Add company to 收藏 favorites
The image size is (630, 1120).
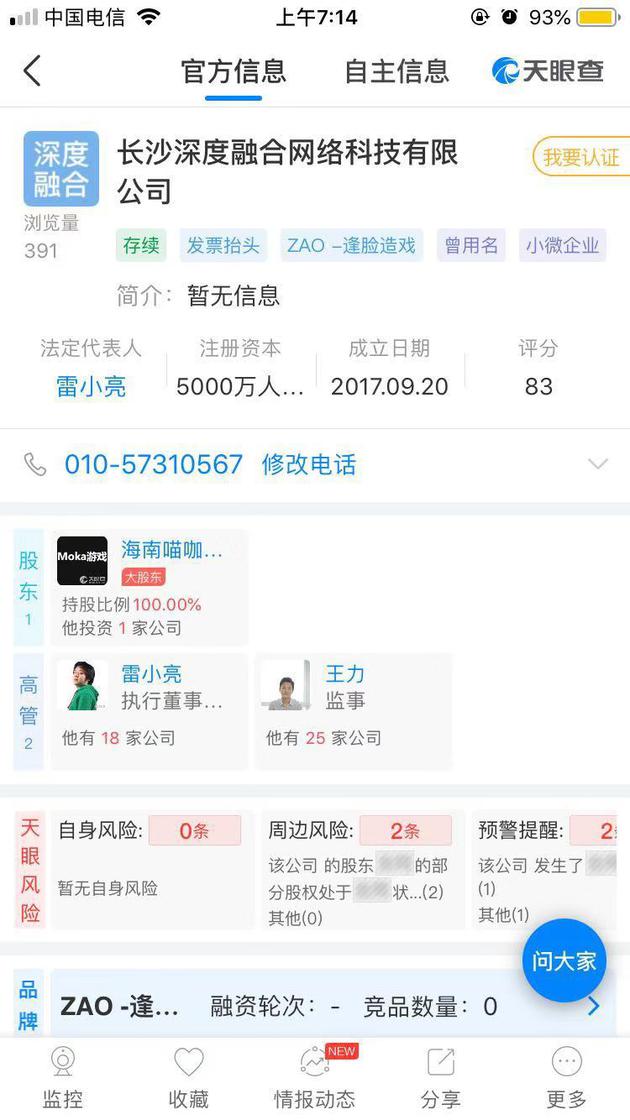pos(188,1078)
